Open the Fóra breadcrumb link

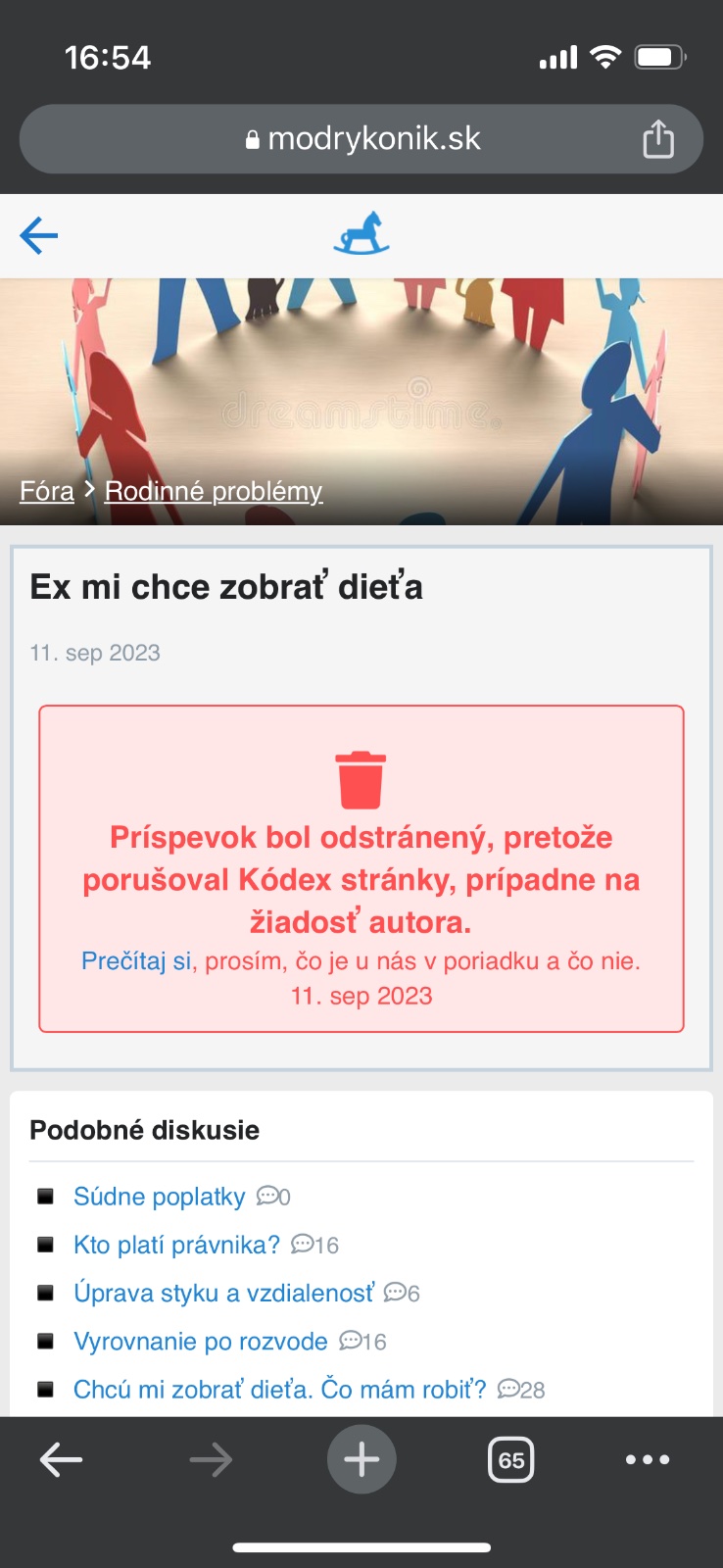point(47,491)
